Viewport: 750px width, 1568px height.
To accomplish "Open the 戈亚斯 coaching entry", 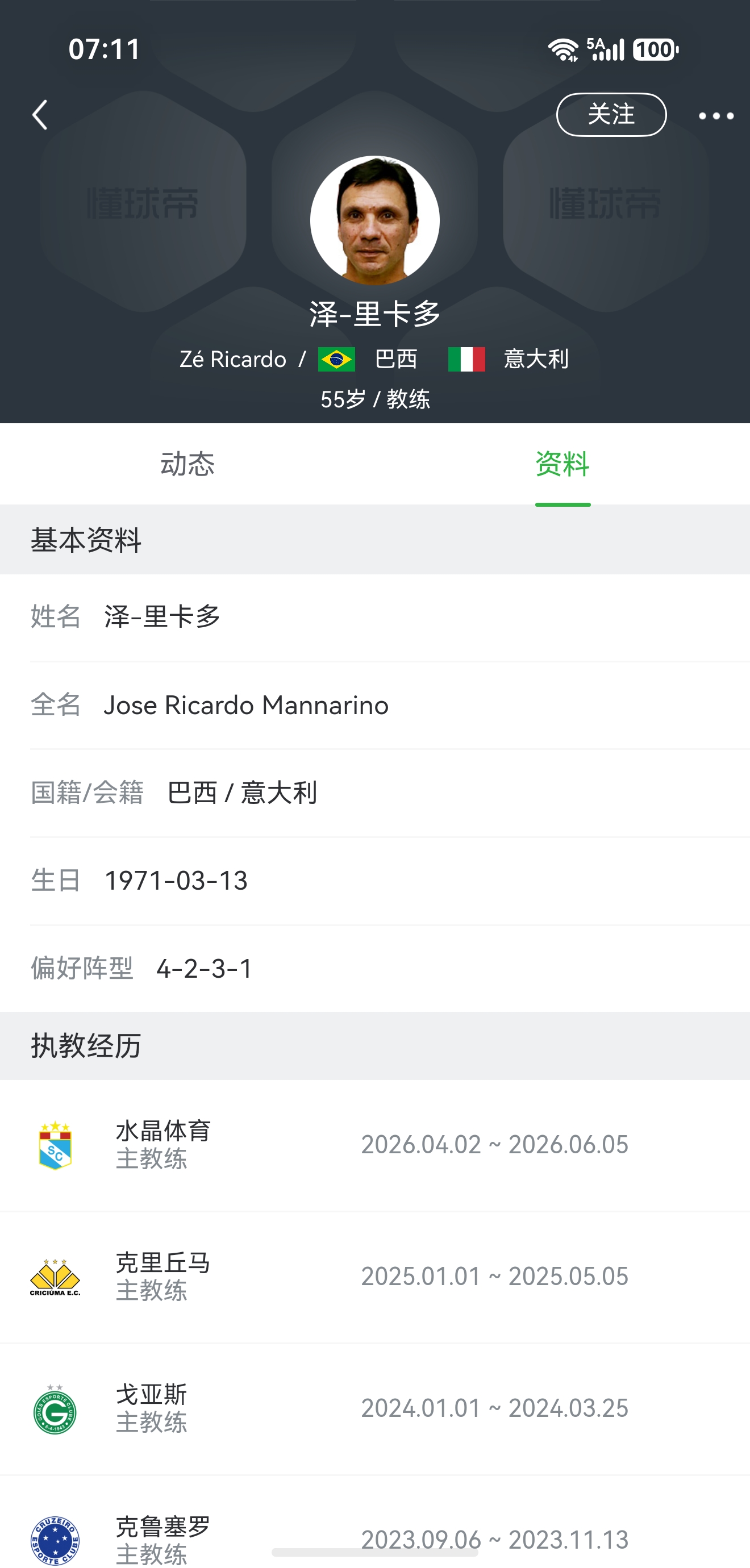I will point(375,1408).
